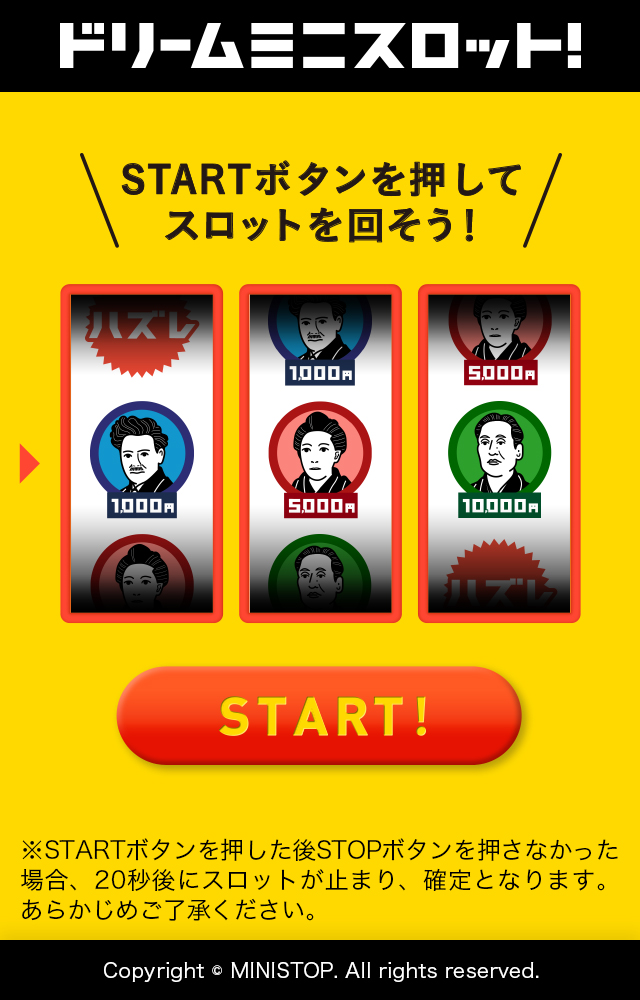
Task: Tap the START! button to spin the slot
Action: click(319, 715)
